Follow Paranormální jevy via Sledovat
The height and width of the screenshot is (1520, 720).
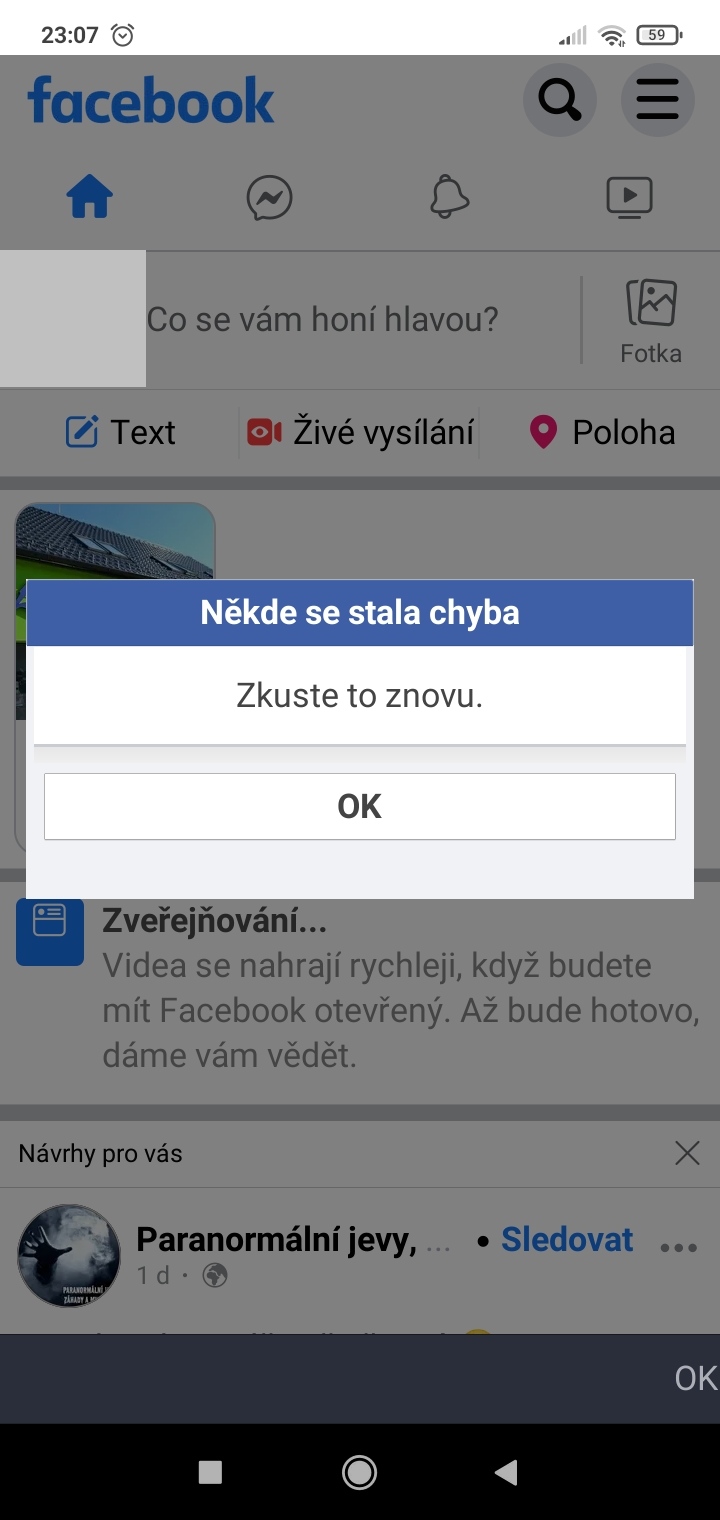click(x=567, y=1240)
